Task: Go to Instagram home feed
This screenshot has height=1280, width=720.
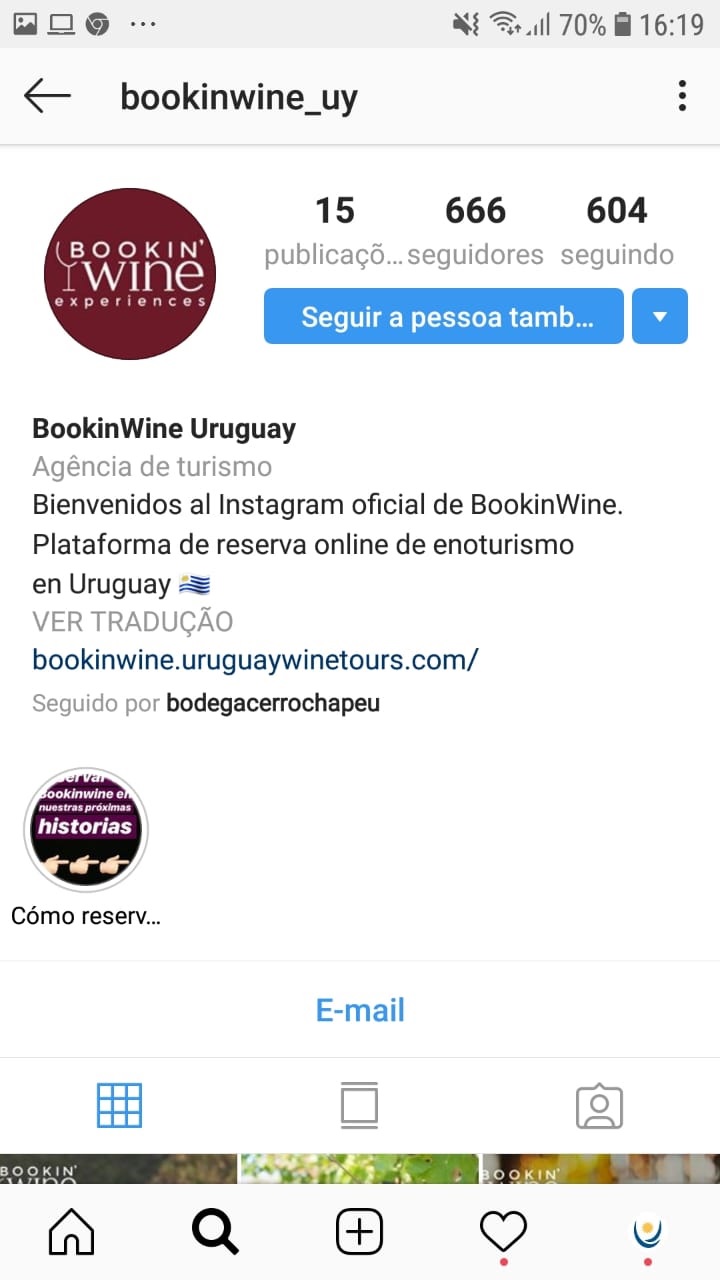Action: click(72, 1234)
